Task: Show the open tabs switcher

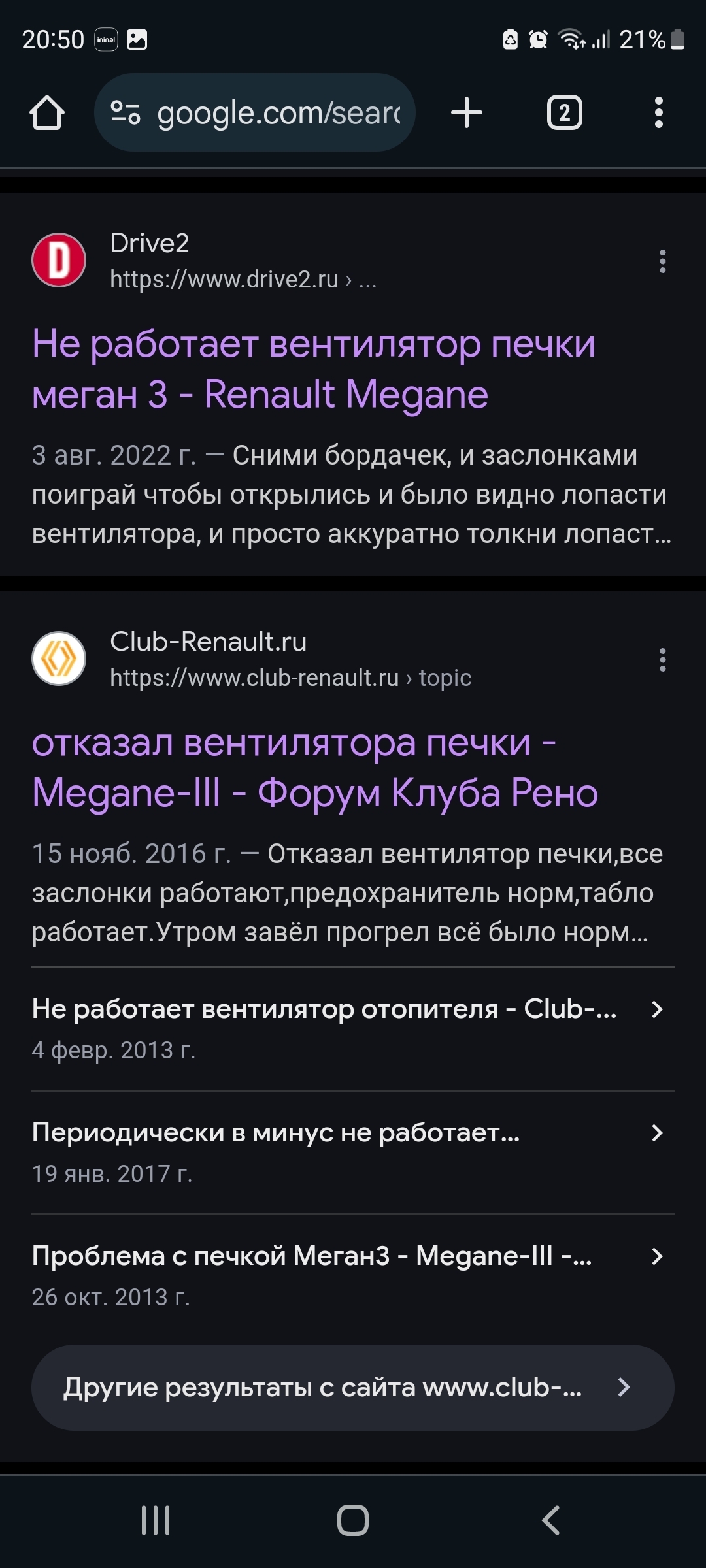Action: (564, 113)
